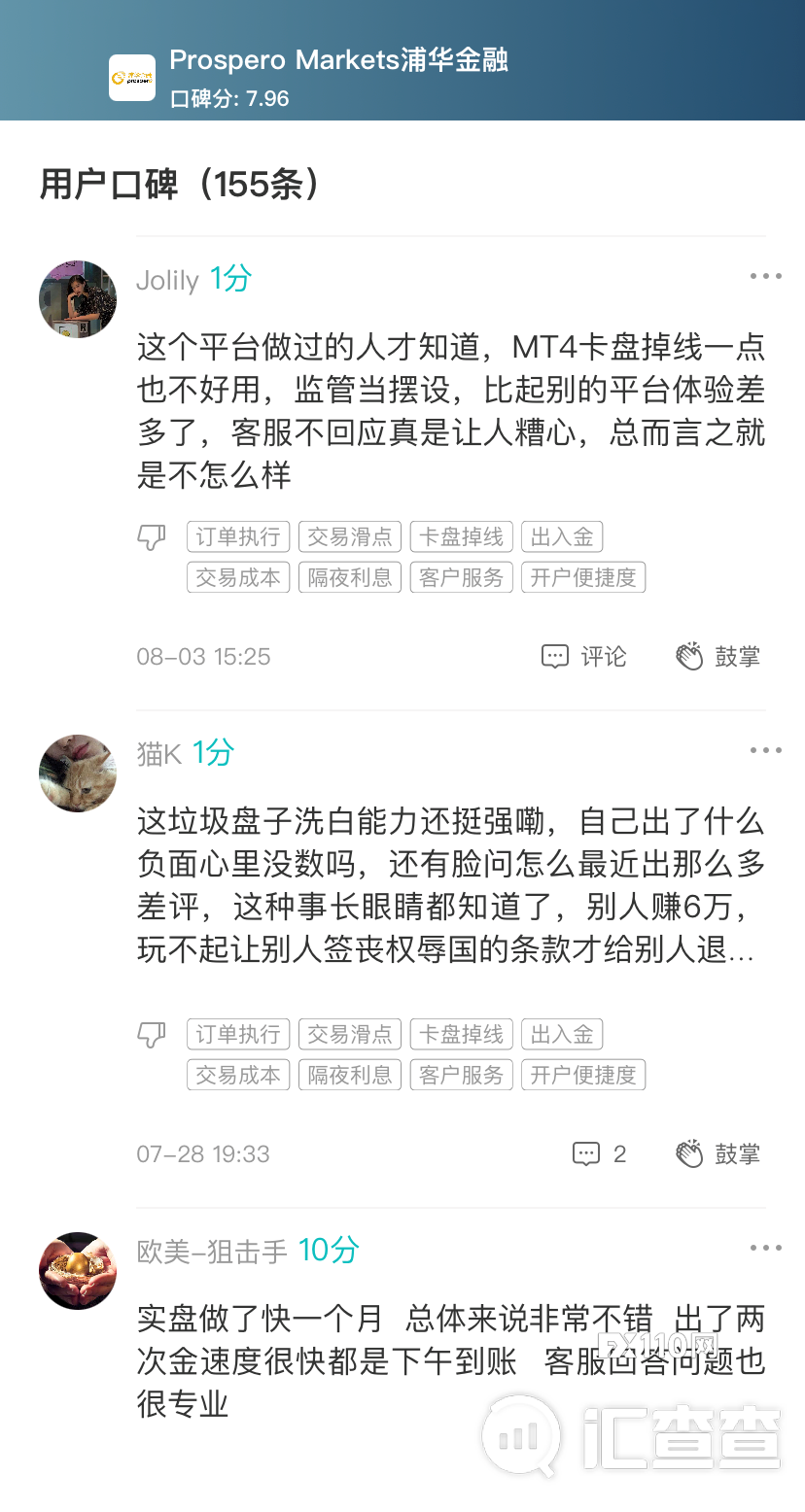Select the 10分 score on 欧美–狙击手's review

point(328,1251)
